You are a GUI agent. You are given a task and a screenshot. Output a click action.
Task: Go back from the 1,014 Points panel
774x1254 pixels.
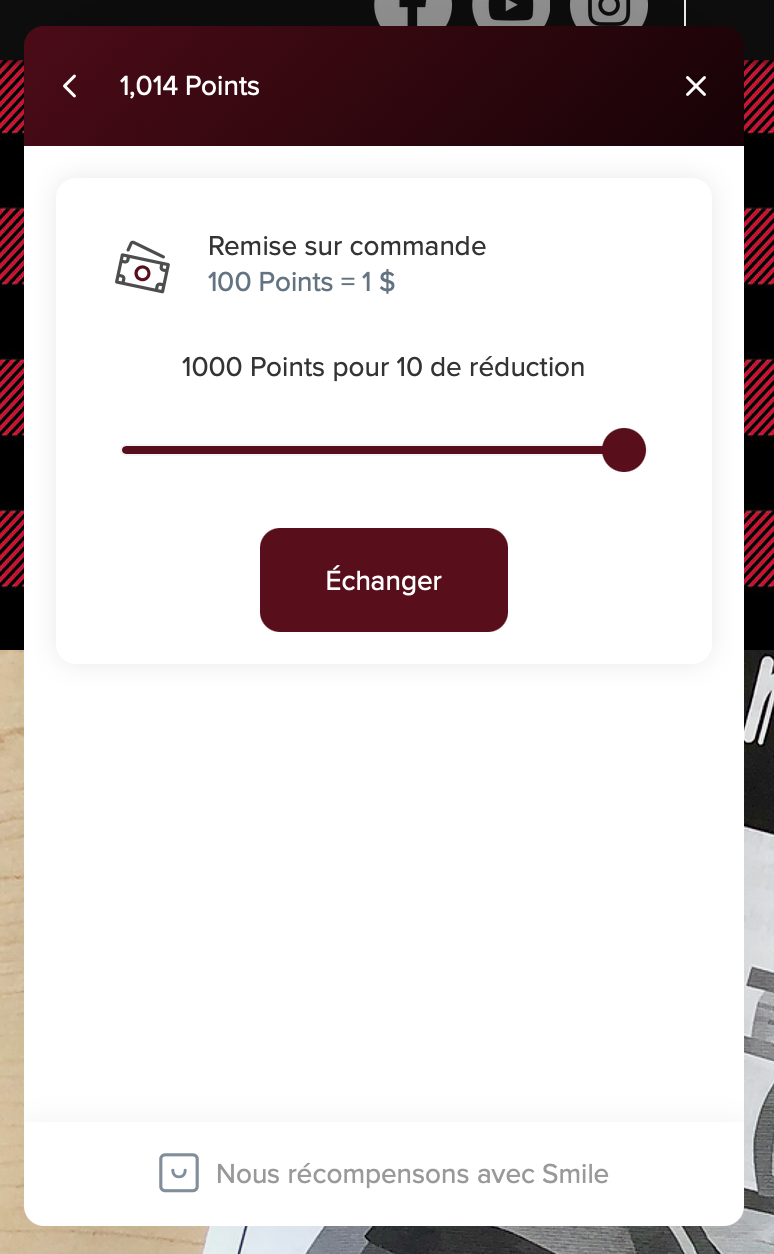70,86
